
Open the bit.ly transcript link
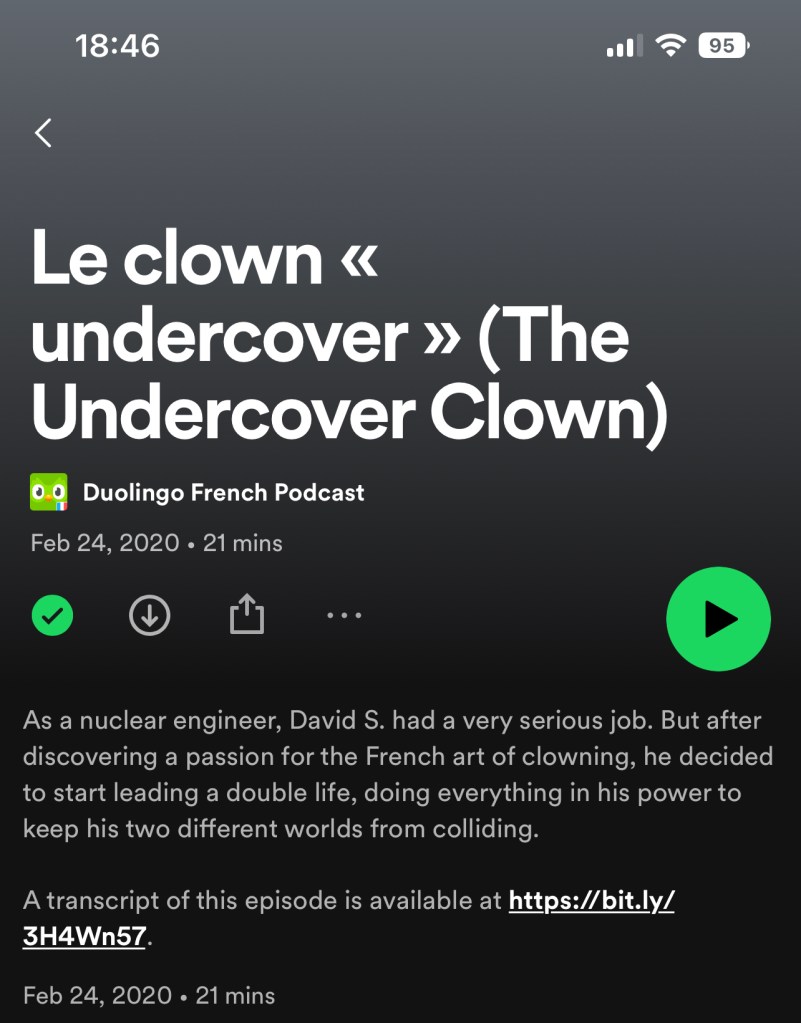(591, 901)
